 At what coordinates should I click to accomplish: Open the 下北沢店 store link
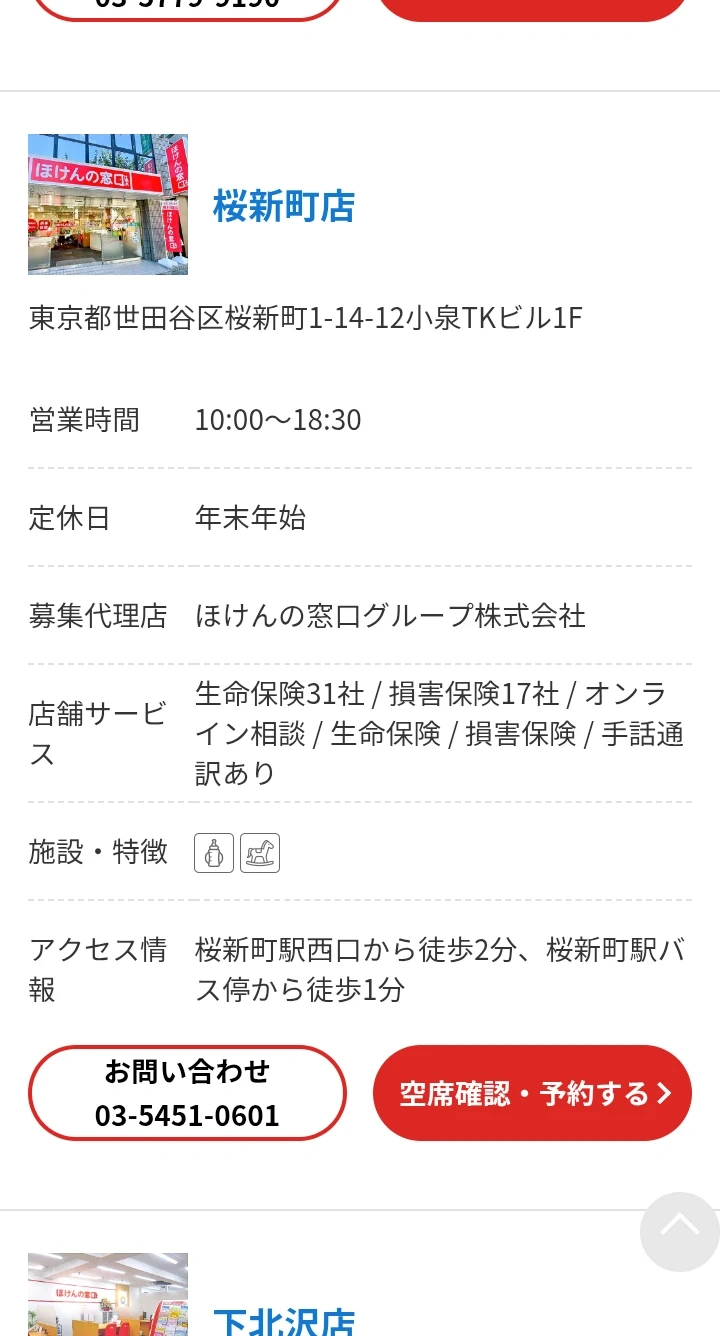pyautogui.click(x=284, y=1320)
